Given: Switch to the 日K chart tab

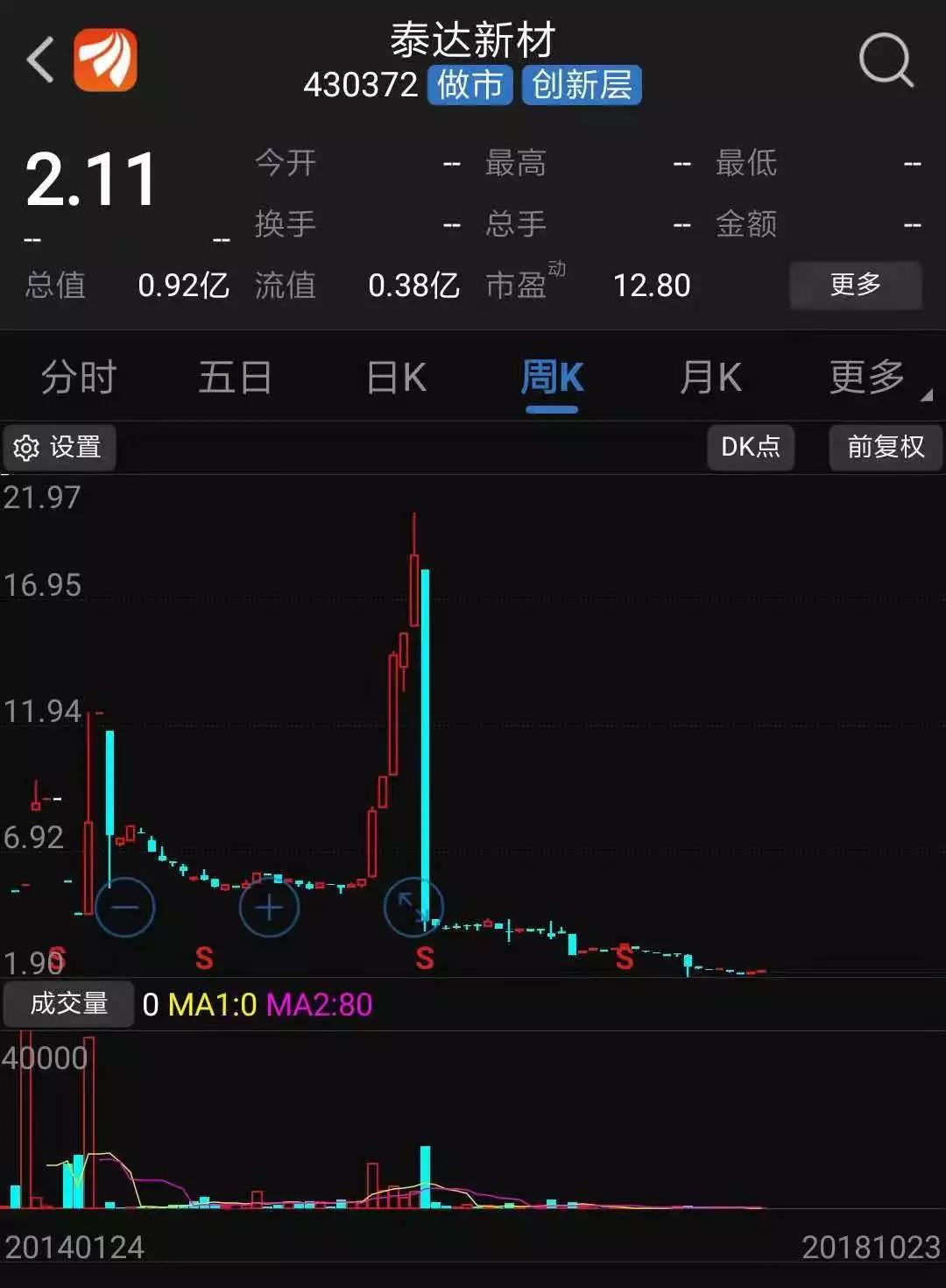Looking at the screenshot, I should (396, 378).
